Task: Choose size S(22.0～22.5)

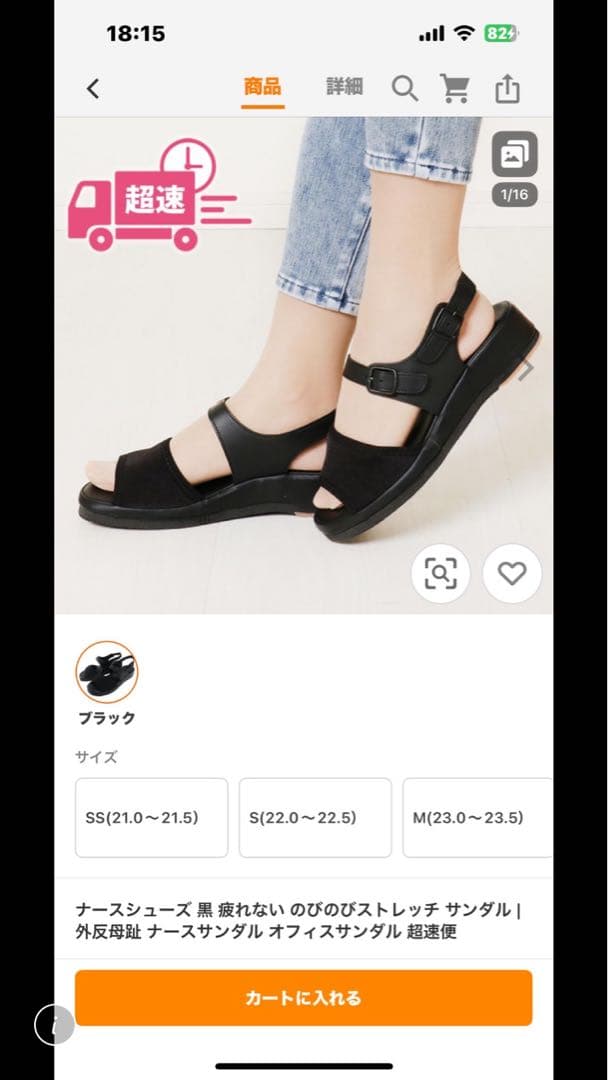Action: pos(315,817)
